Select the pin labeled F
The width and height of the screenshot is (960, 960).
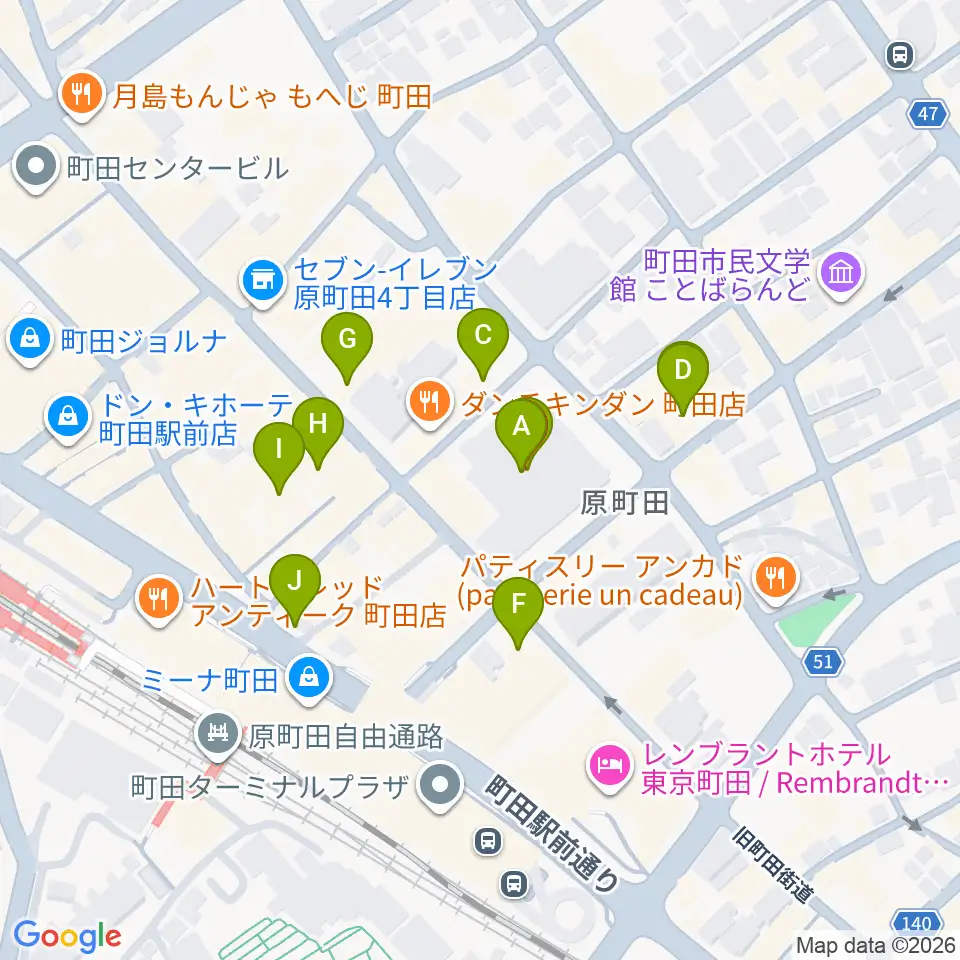[x=518, y=605]
